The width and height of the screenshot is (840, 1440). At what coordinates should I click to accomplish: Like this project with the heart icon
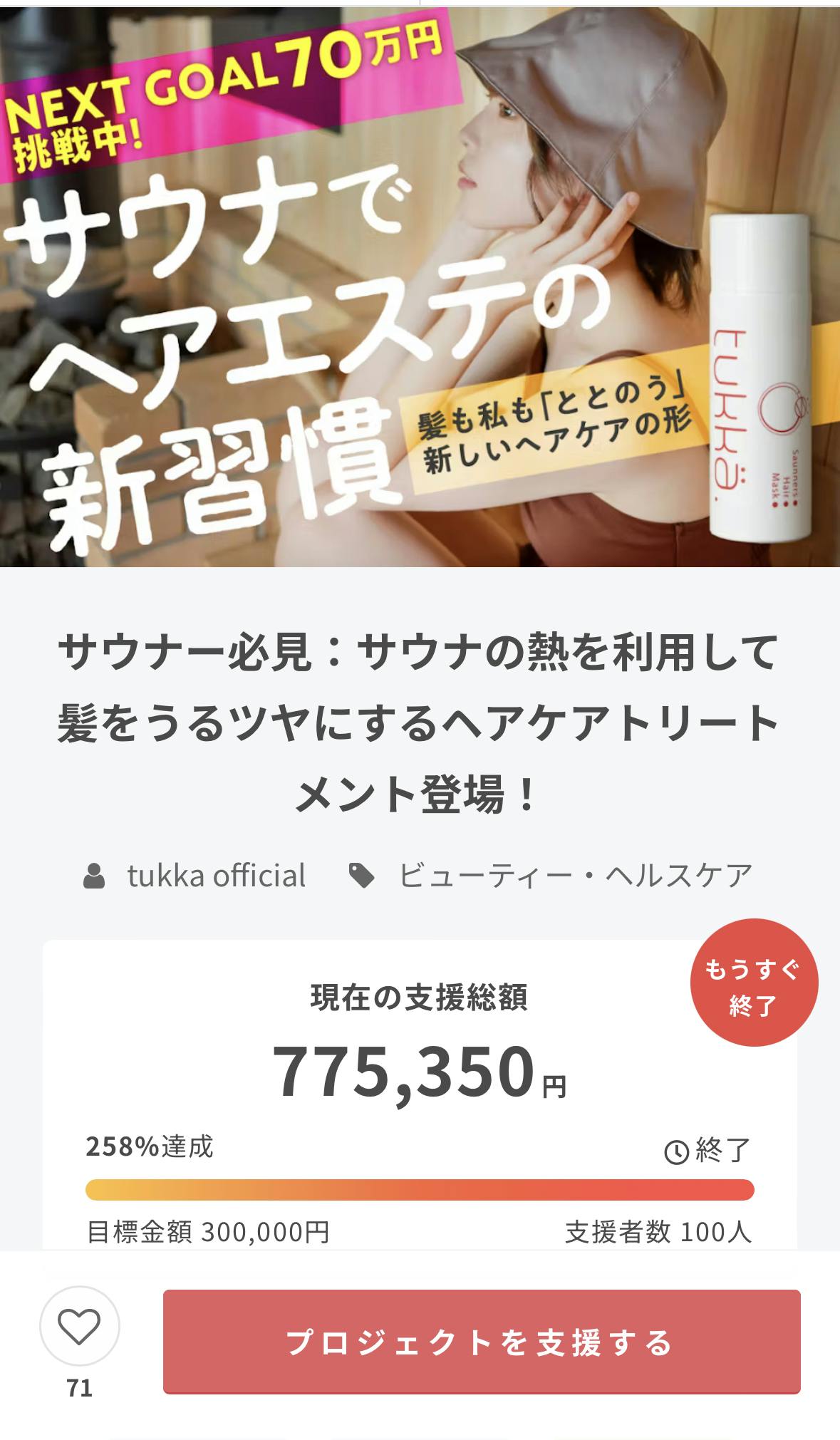coord(78,1326)
